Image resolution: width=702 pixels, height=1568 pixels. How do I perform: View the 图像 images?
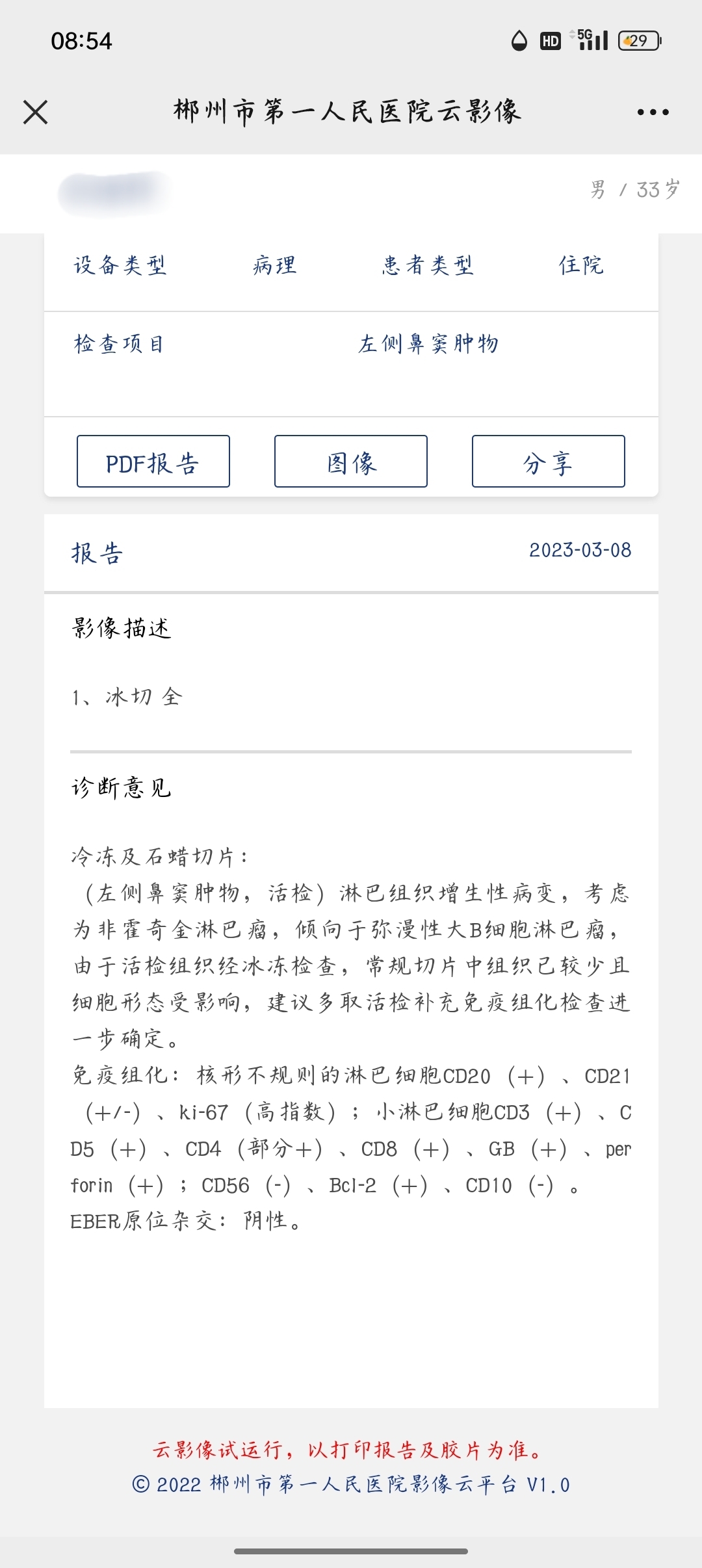pos(351,462)
